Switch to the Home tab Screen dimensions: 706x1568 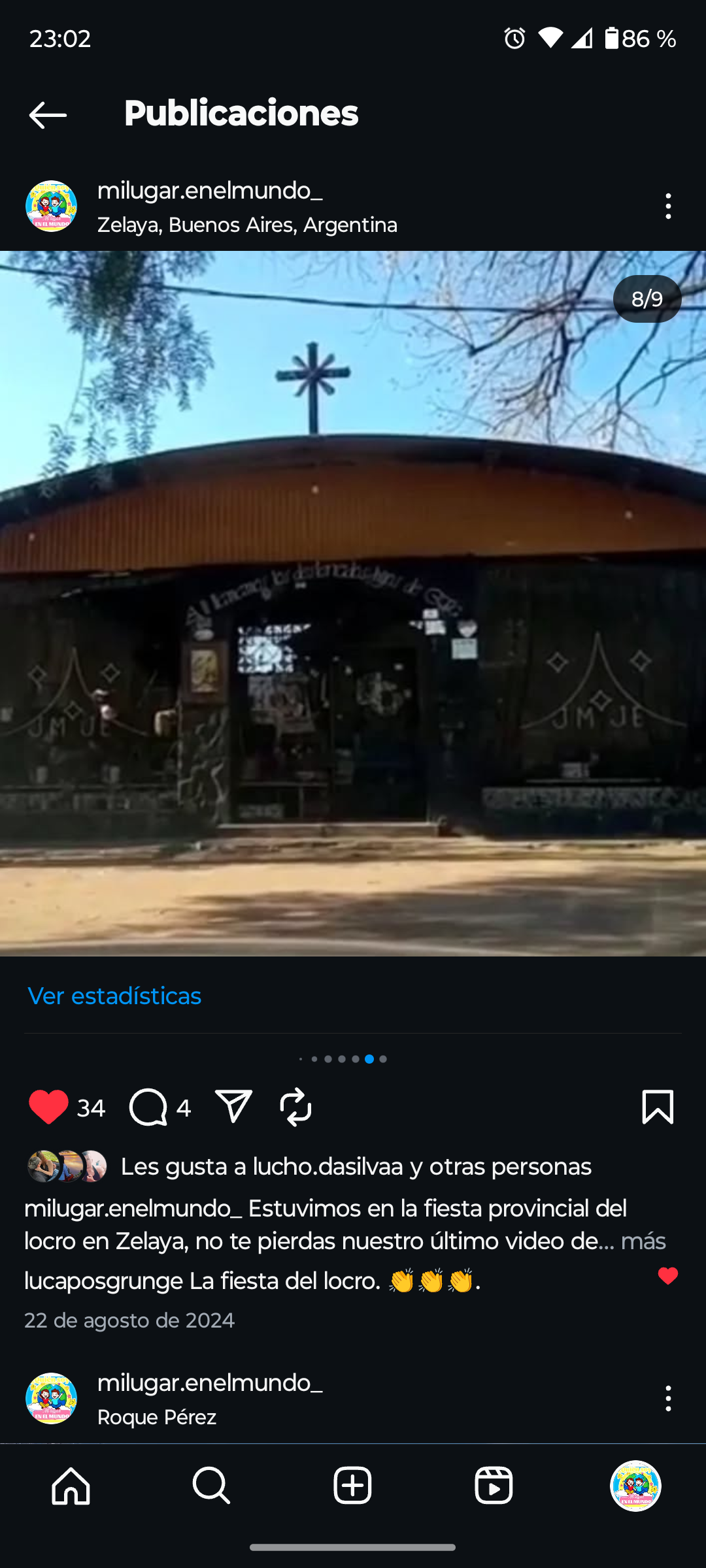point(71,1486)
